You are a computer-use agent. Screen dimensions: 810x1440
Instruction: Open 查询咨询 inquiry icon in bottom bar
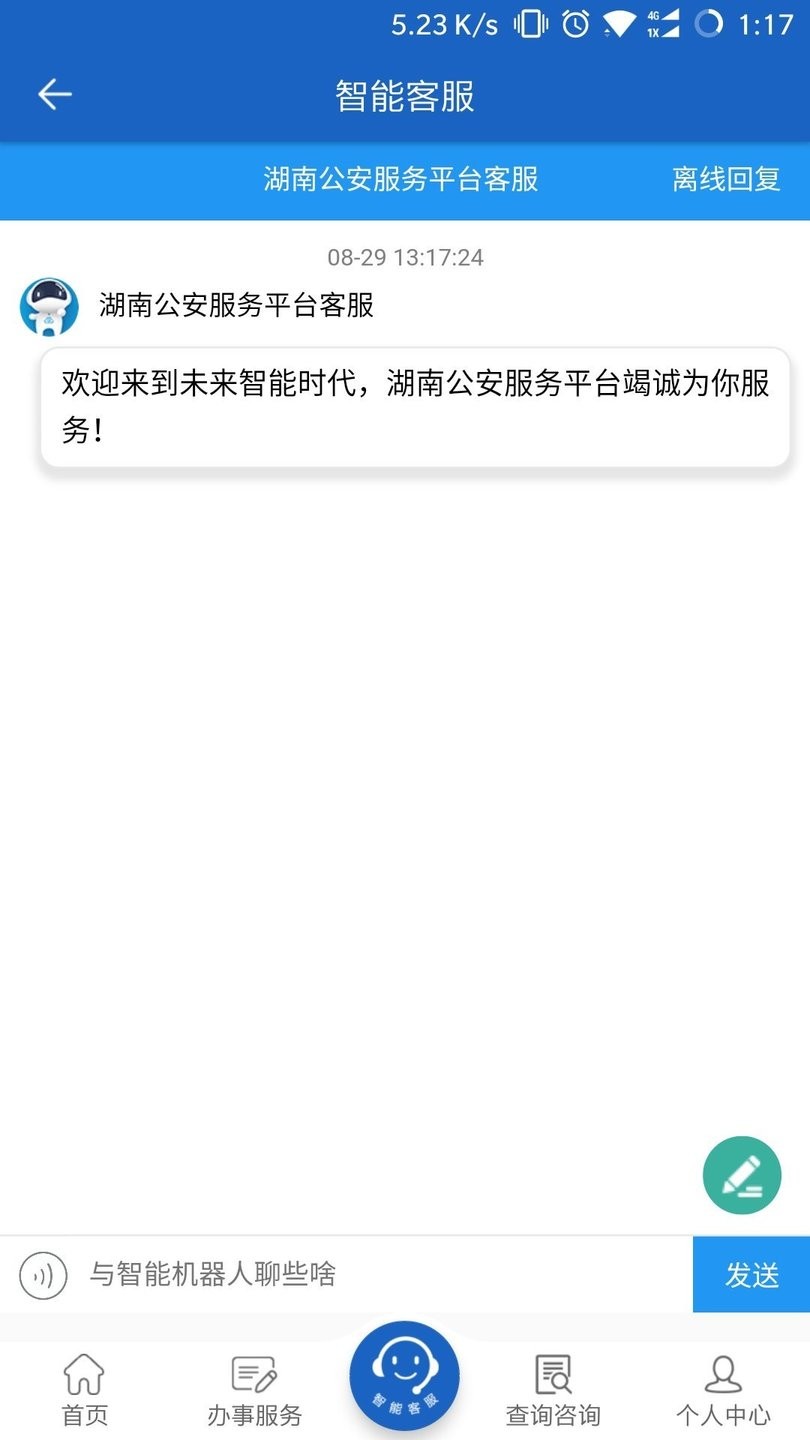click(x=553, y=1374)
